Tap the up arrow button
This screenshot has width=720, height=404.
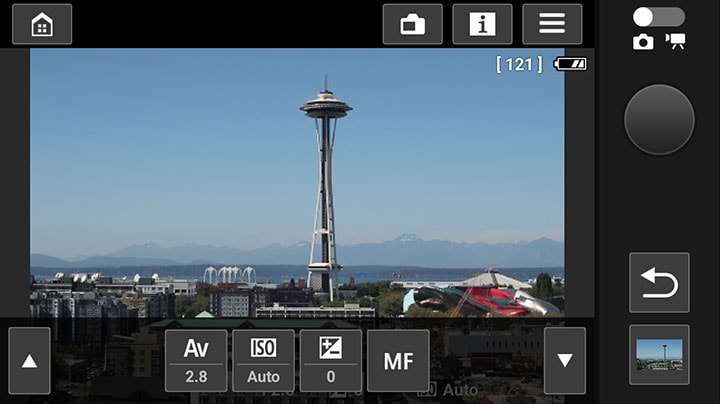coord(29,360)
